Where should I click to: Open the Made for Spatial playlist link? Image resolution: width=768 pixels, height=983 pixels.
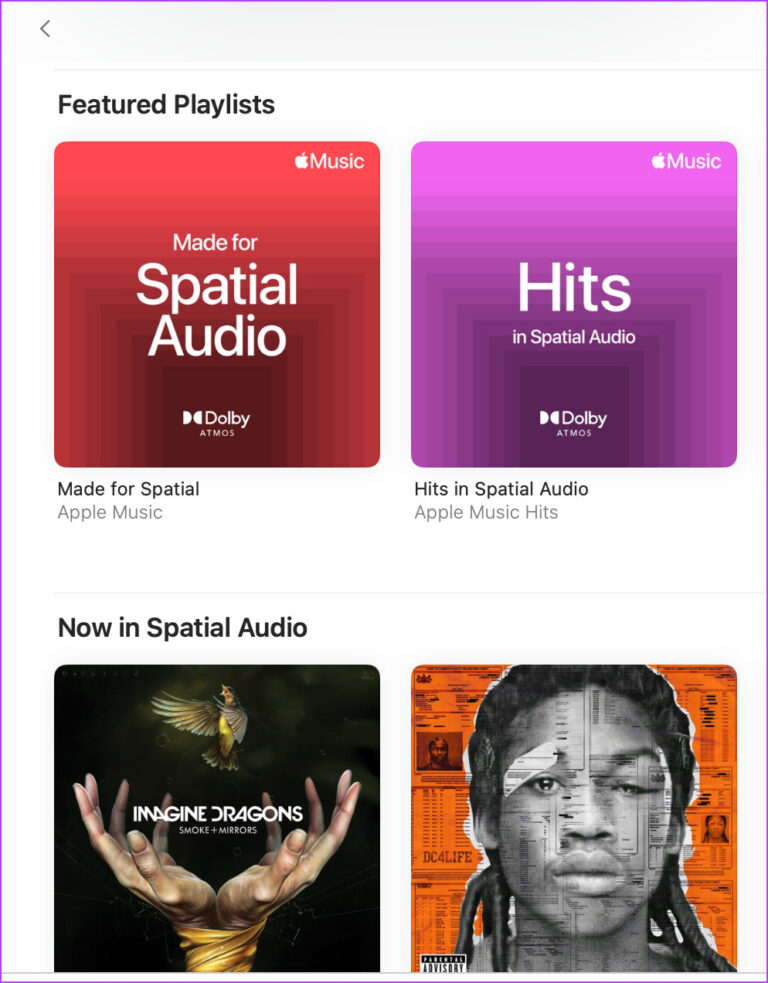pos(128,489)
